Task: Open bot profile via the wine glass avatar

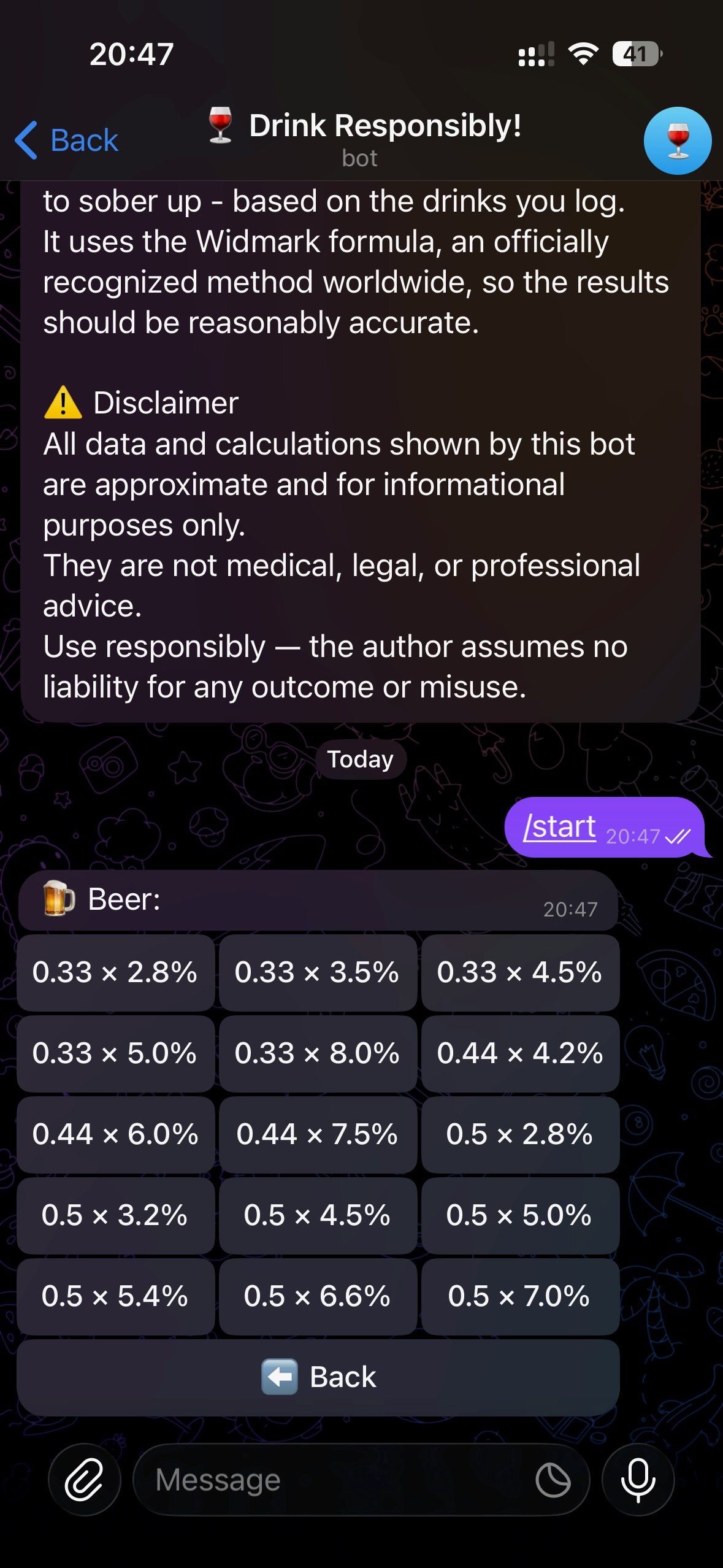Action: (677, 141)
